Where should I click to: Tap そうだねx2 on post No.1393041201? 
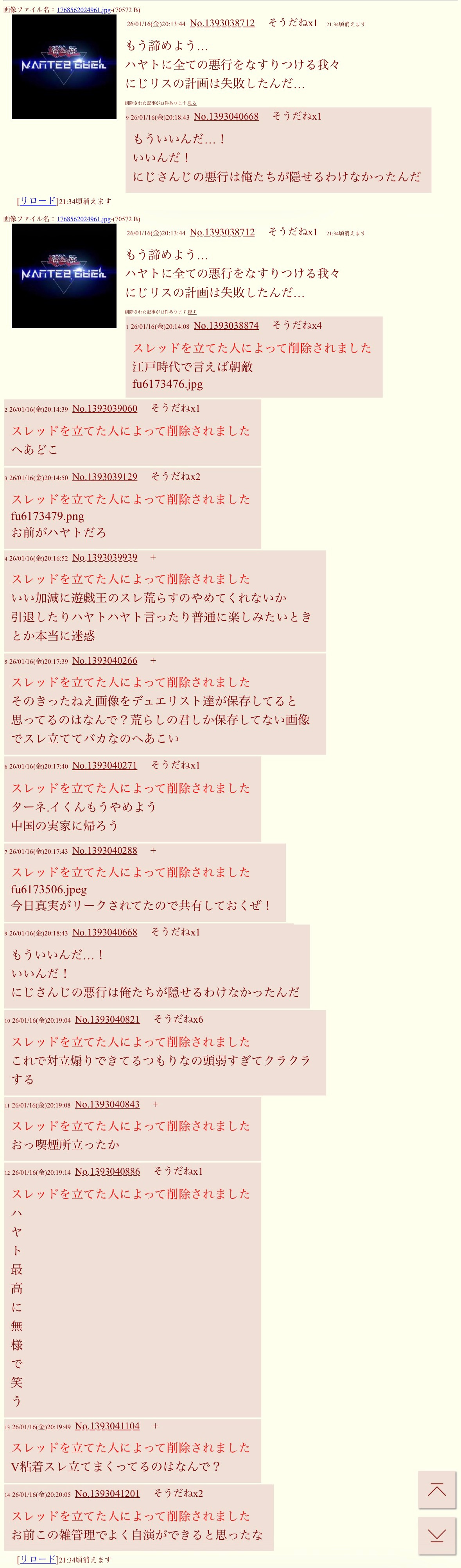[178, 1493]
